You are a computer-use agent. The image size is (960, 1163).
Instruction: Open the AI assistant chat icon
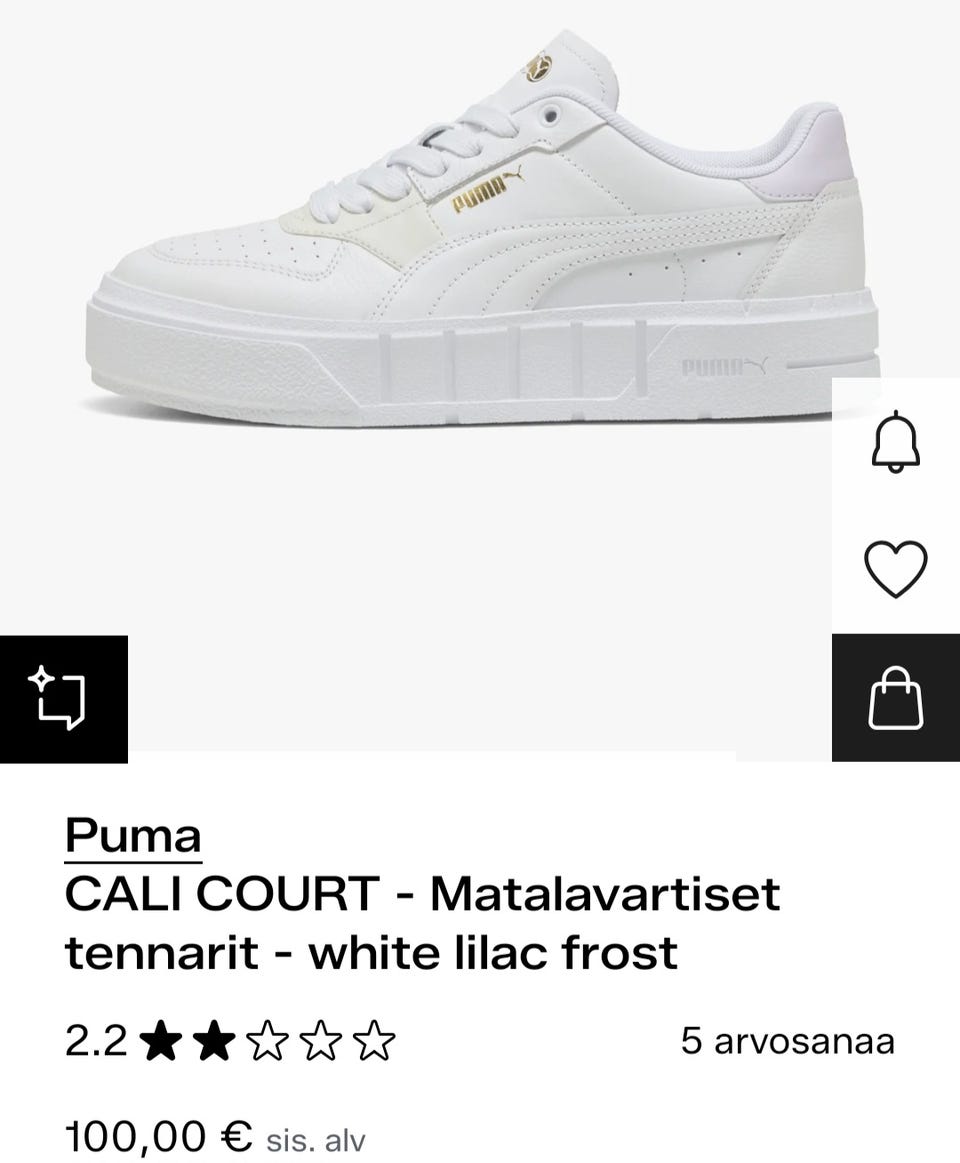(x=63, y=698)
